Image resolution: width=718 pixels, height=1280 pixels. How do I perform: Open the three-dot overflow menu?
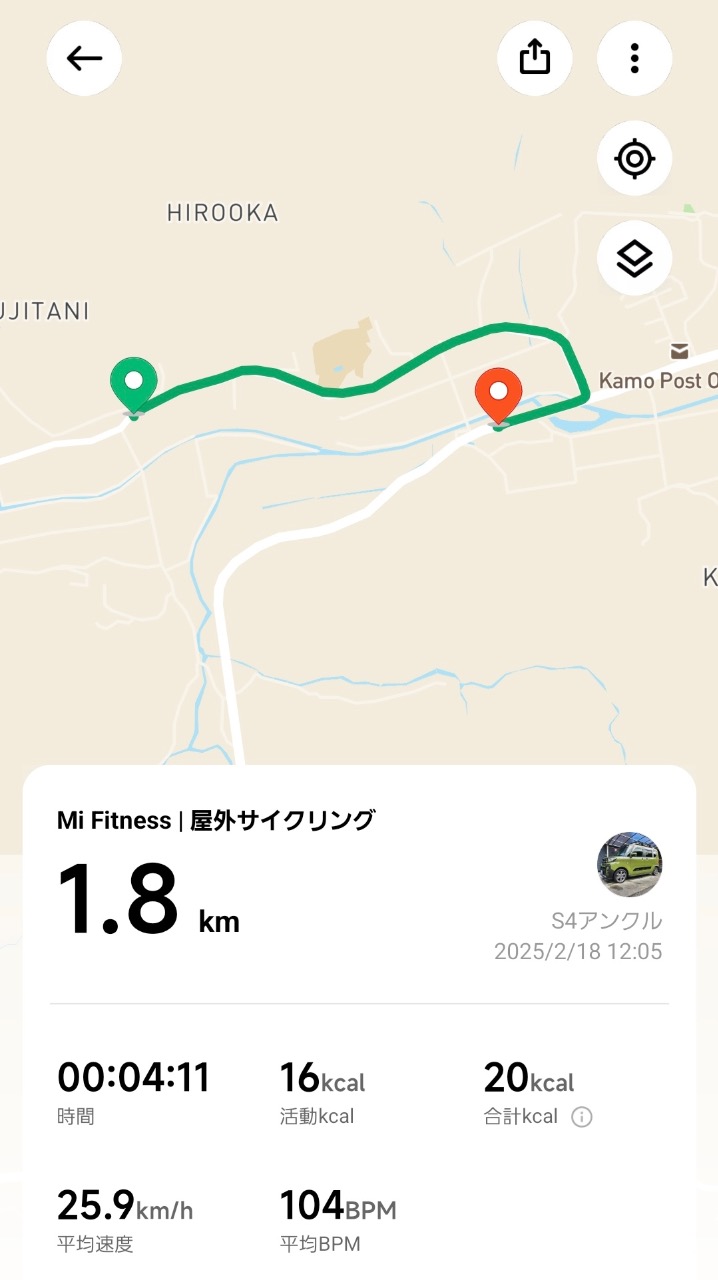[x=634, y=58]
